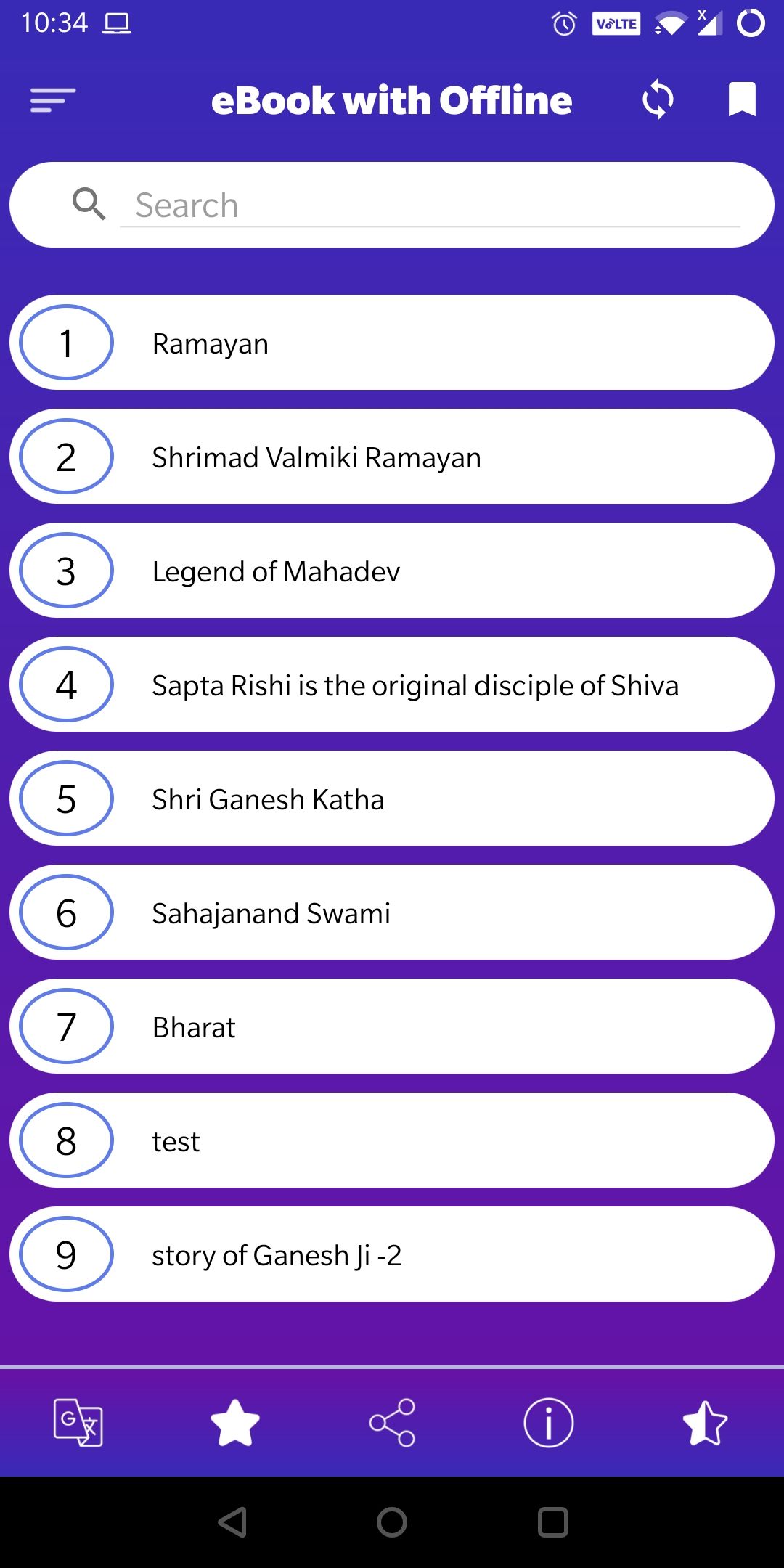Viewport: 784px width, 1568px height.
Task: Go to the home screen
Action: (392, 1522)
